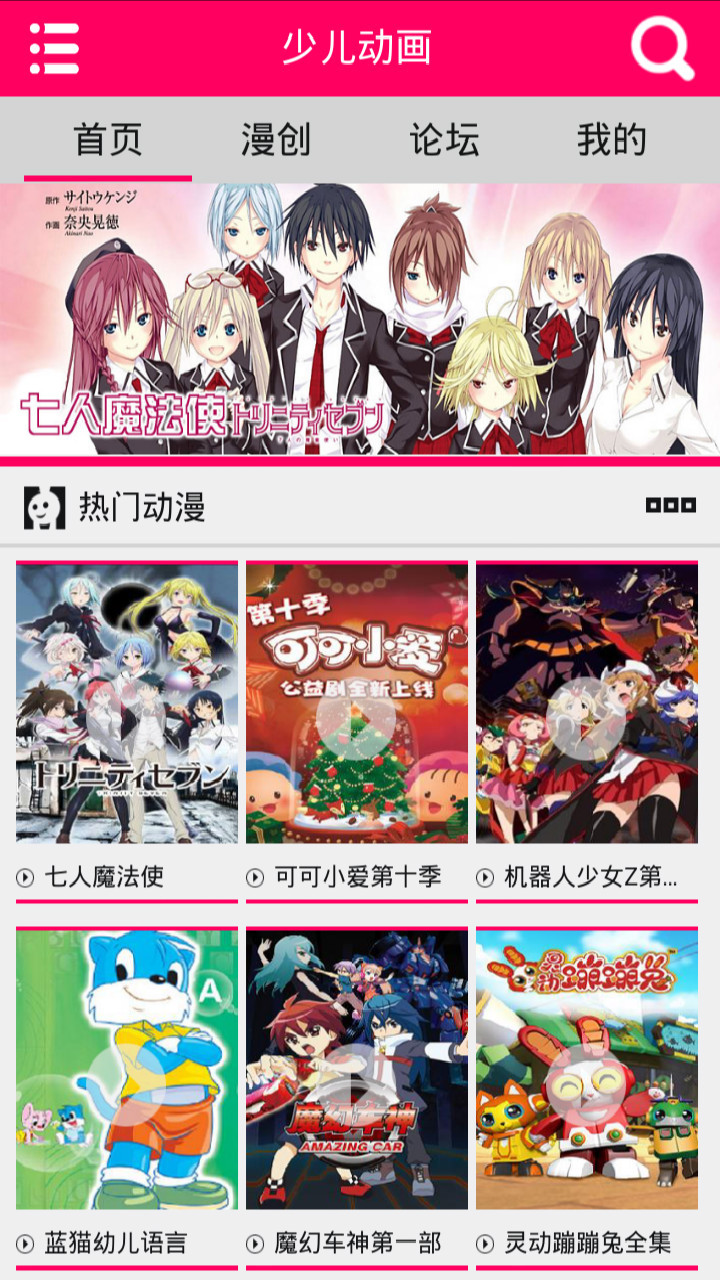Switch to the 我的 tab
Image resolution: width=720 pixels, height=1280 pixels.
pos(612,140)
